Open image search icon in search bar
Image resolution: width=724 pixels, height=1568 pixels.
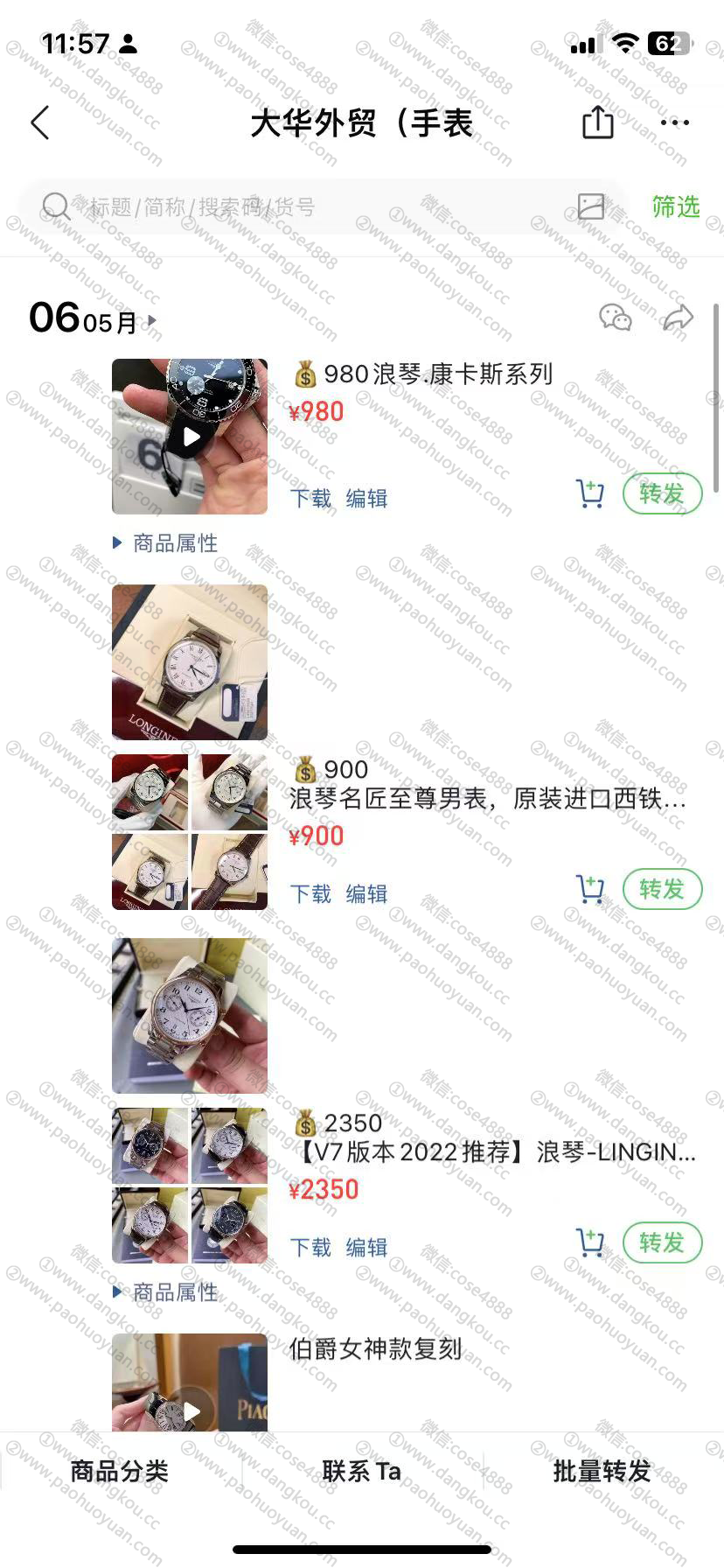tap(591, 206)
